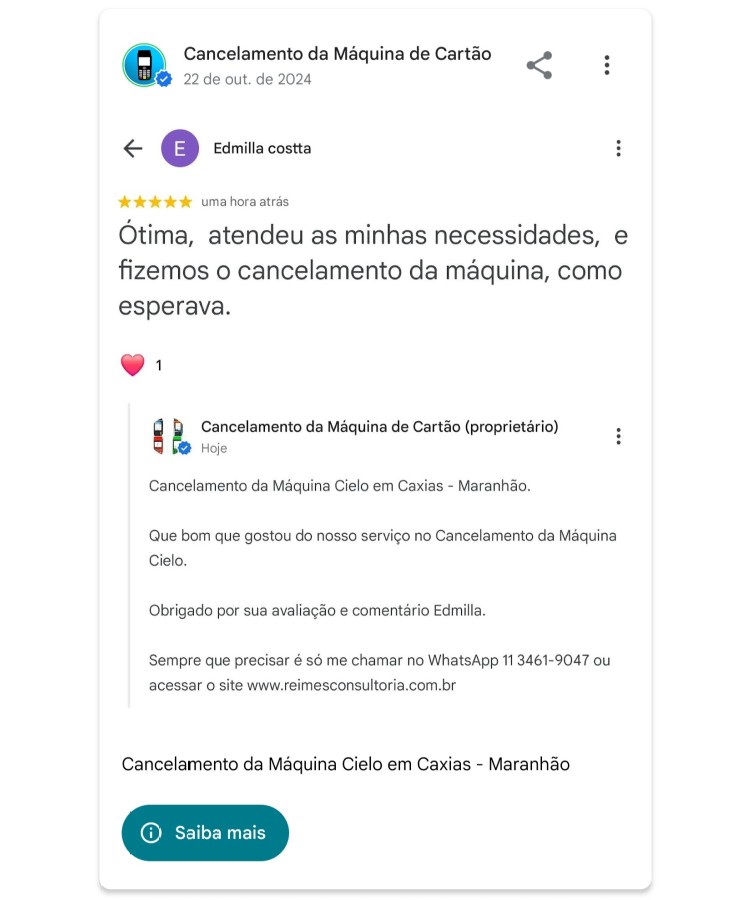The width and height of the screenshot is (750, 900).
Task: Open the business profile avatar
Action: [x=144, y=66]
